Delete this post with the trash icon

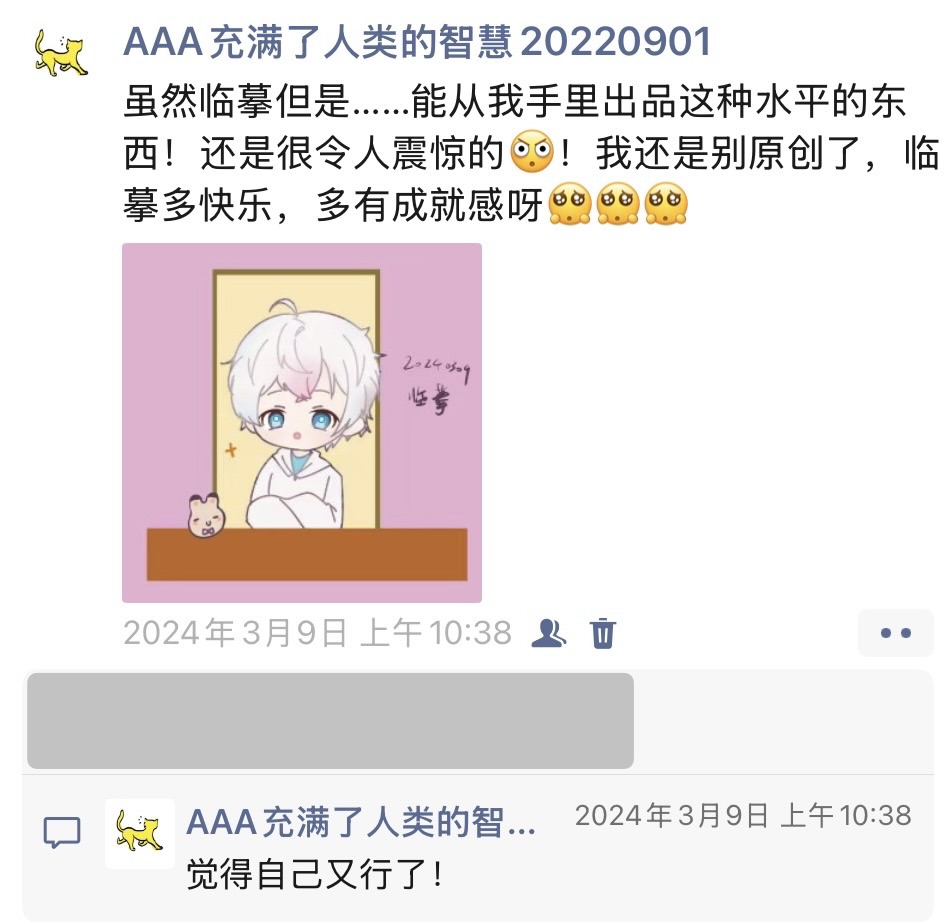603,632
